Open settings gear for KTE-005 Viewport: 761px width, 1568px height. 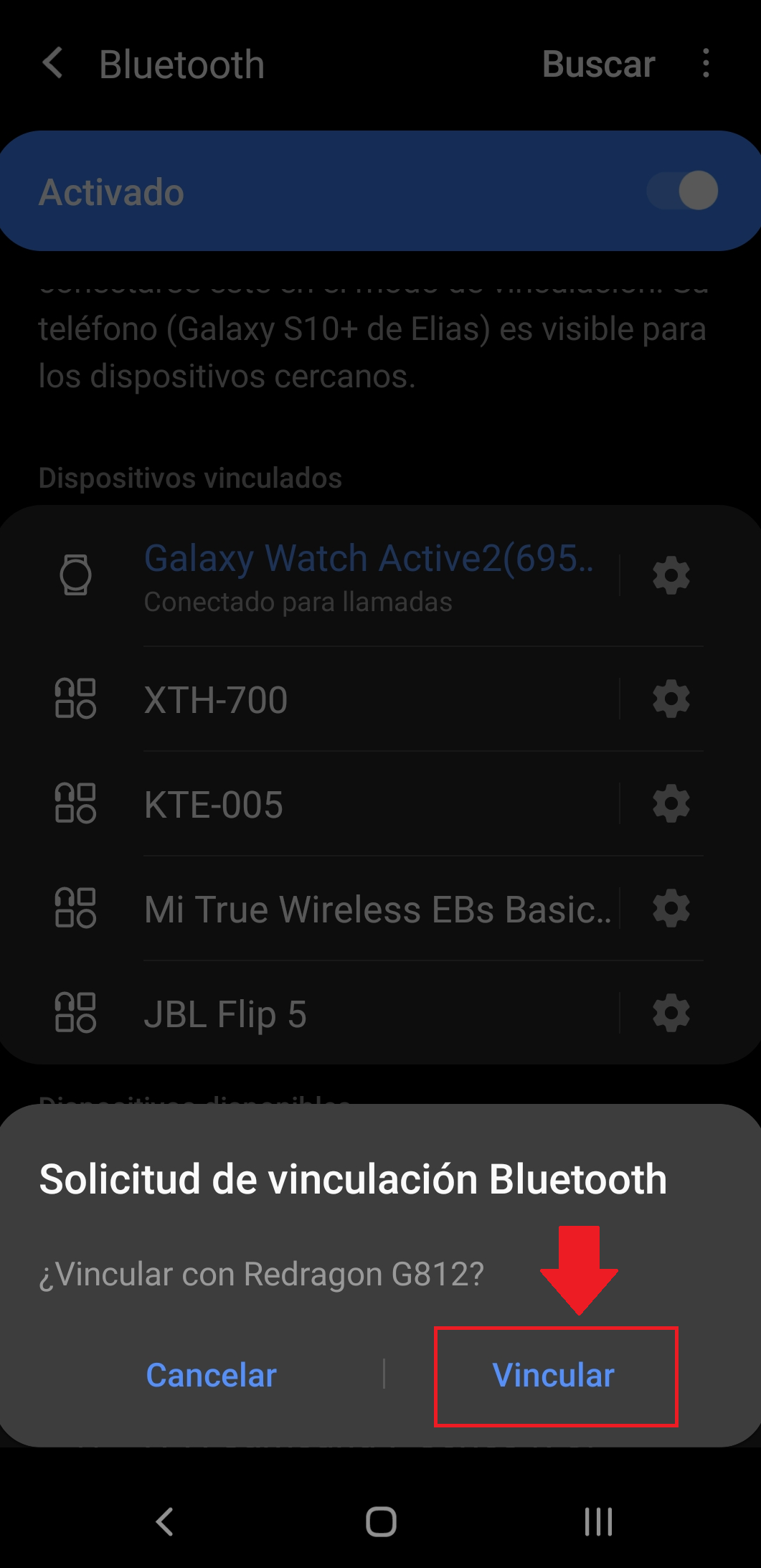pos(671,804)
